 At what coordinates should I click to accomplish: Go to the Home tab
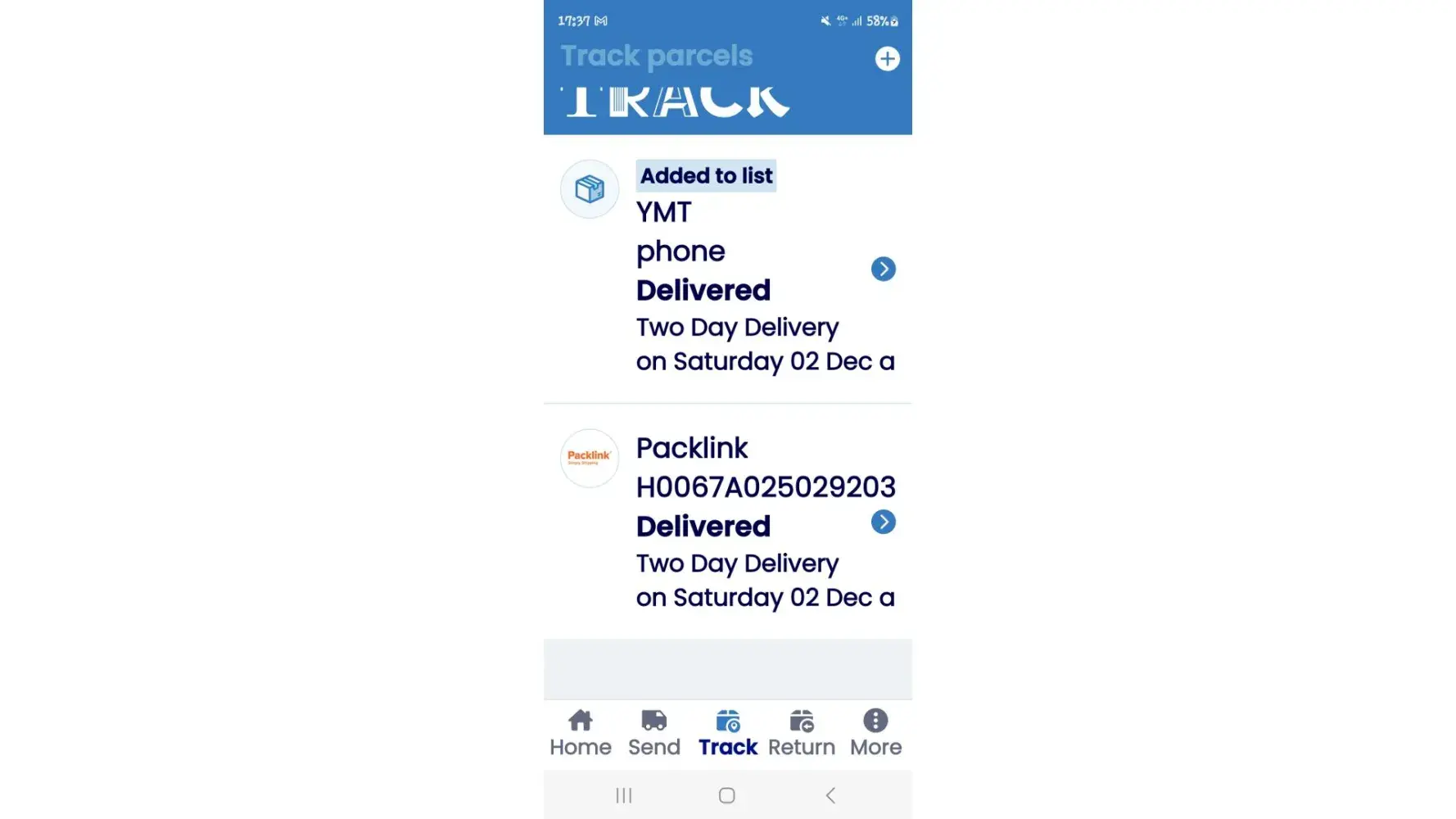pos(581,733)
